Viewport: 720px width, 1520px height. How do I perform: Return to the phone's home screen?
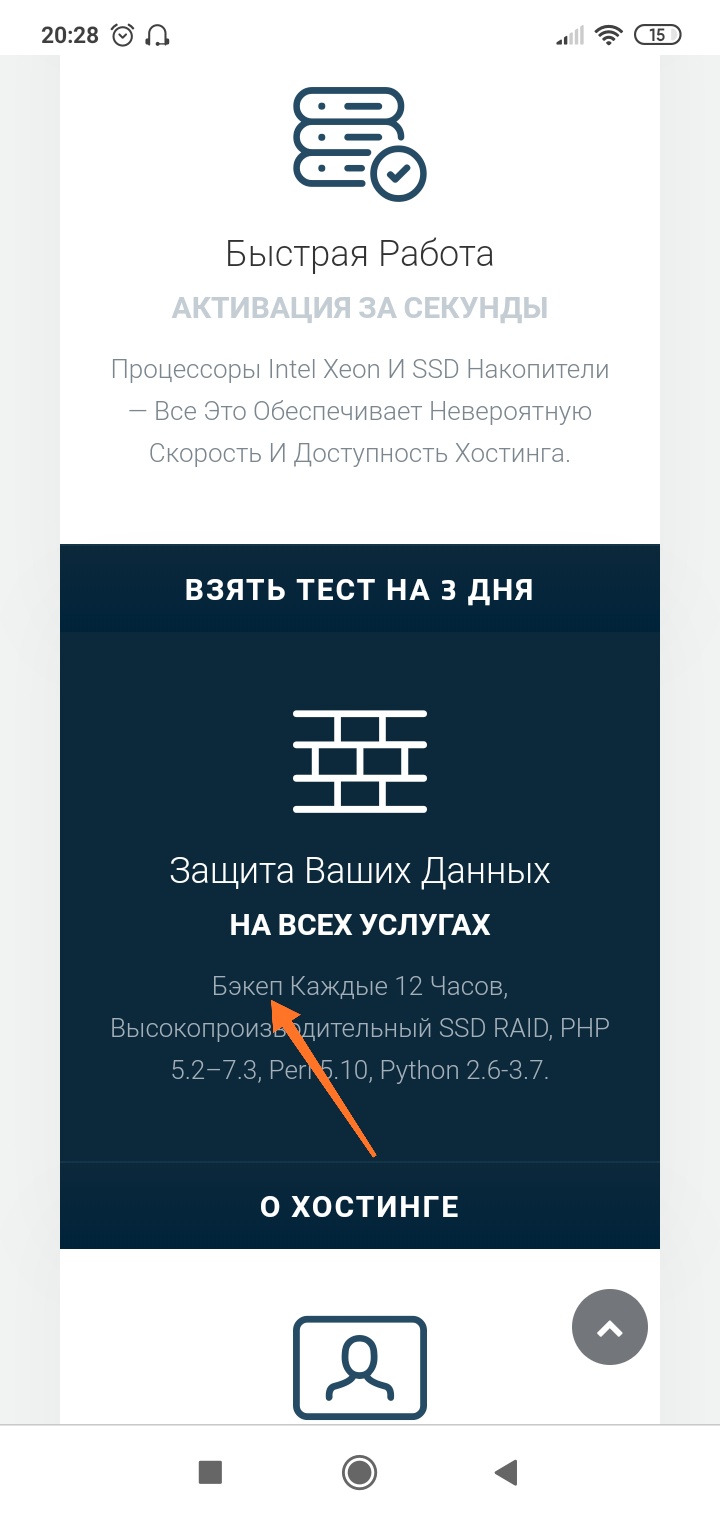coord(359,1472)
